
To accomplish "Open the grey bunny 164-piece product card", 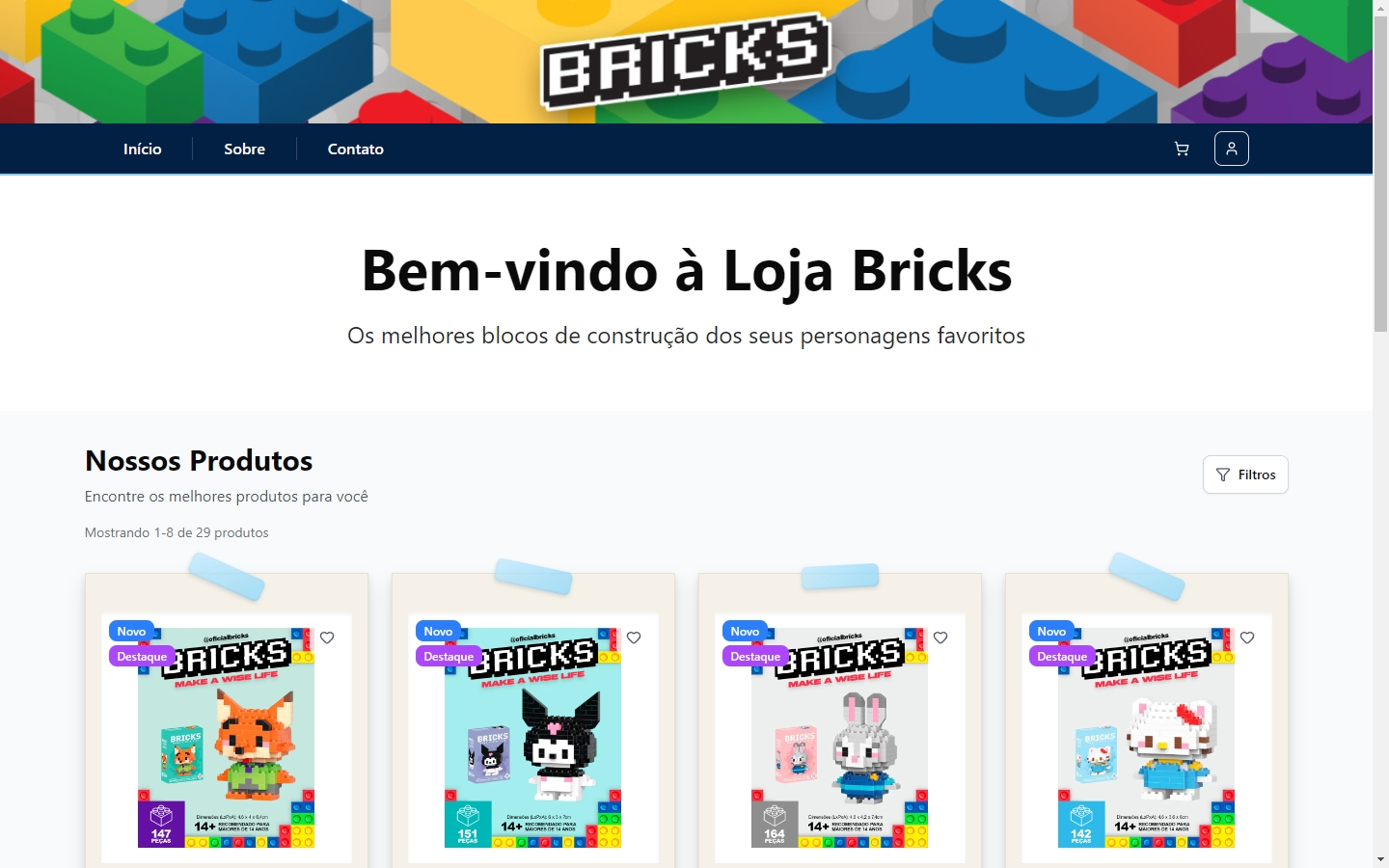I will tap(840, 752).
